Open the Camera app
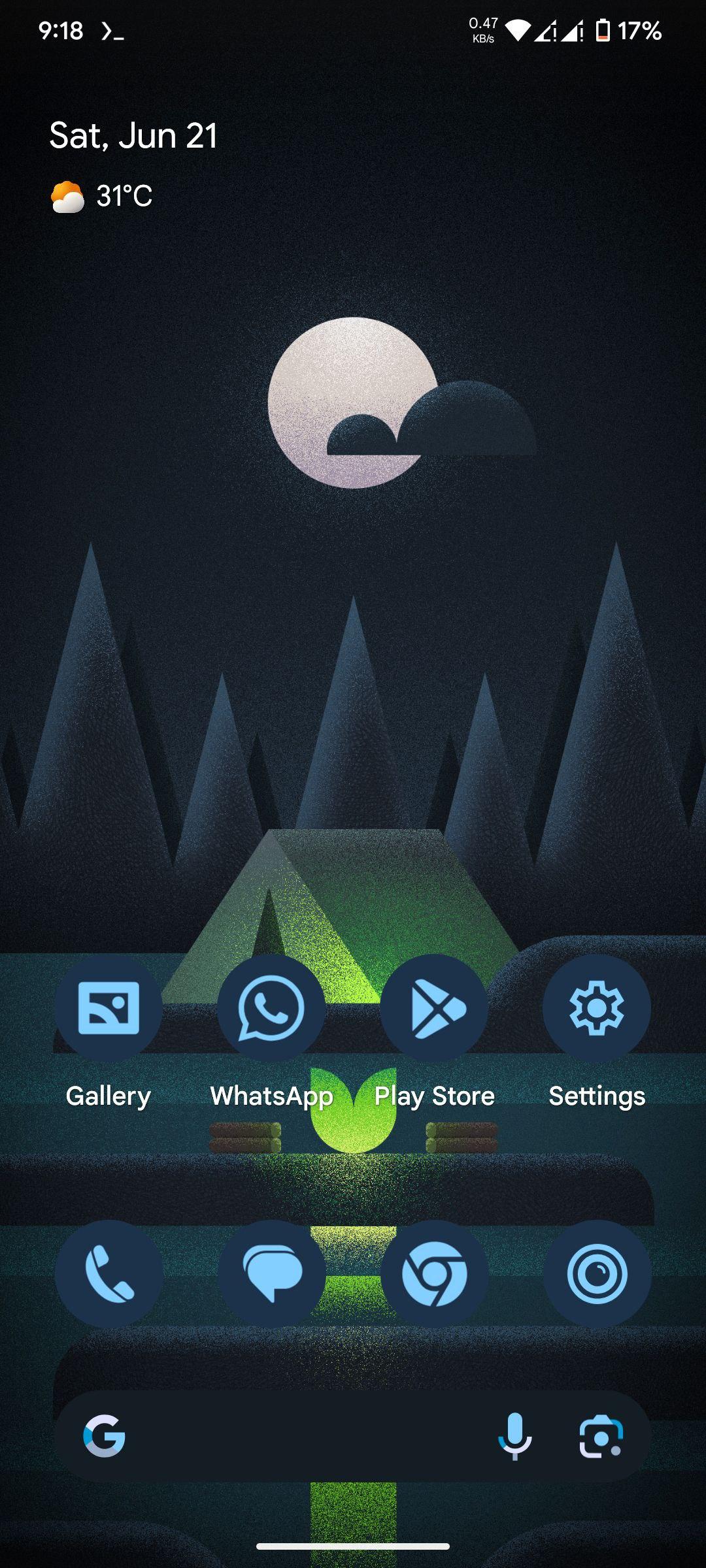Image resolution: width=706 pixels, height=1568 pixels. [x=597, y=1274]
